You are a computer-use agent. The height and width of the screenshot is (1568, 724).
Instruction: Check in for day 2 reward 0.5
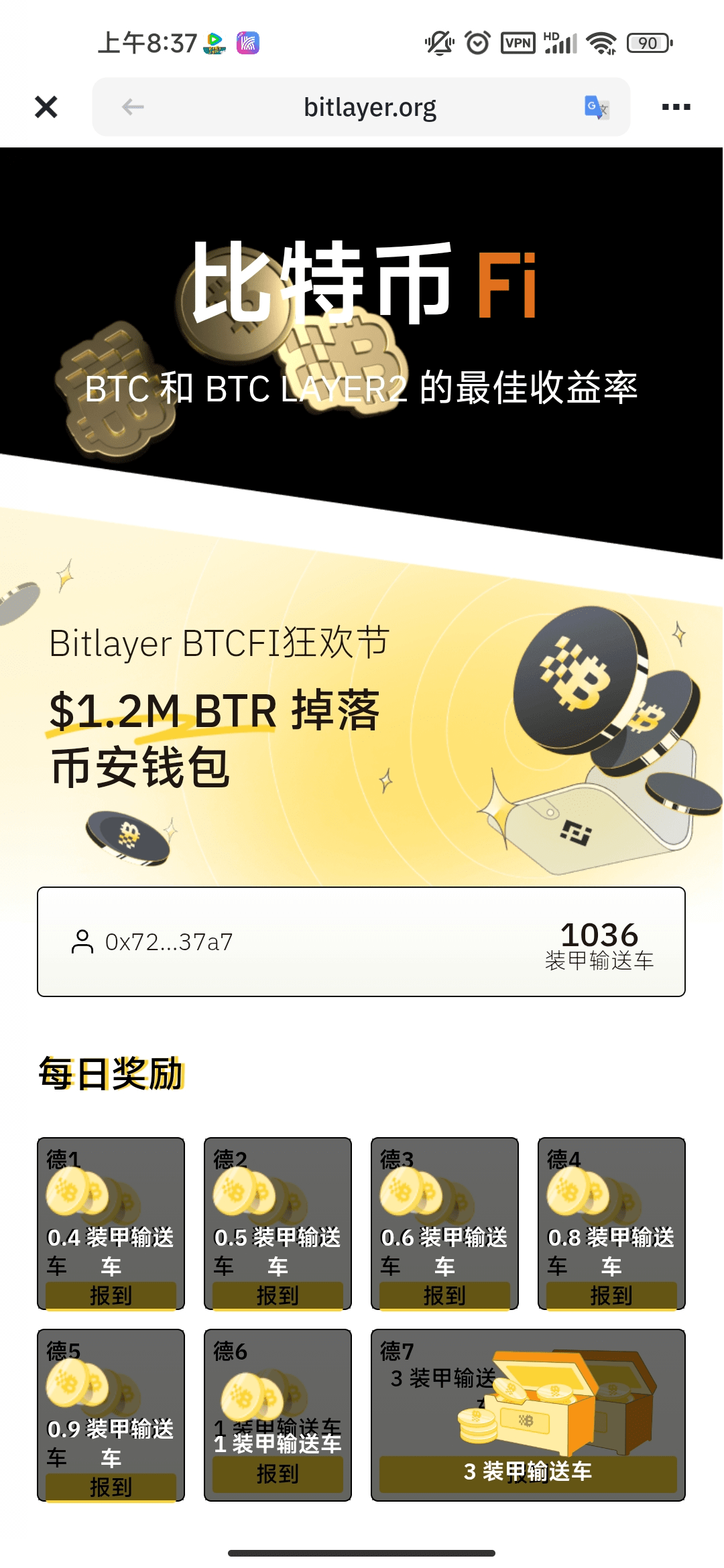tap(278, 1295)
